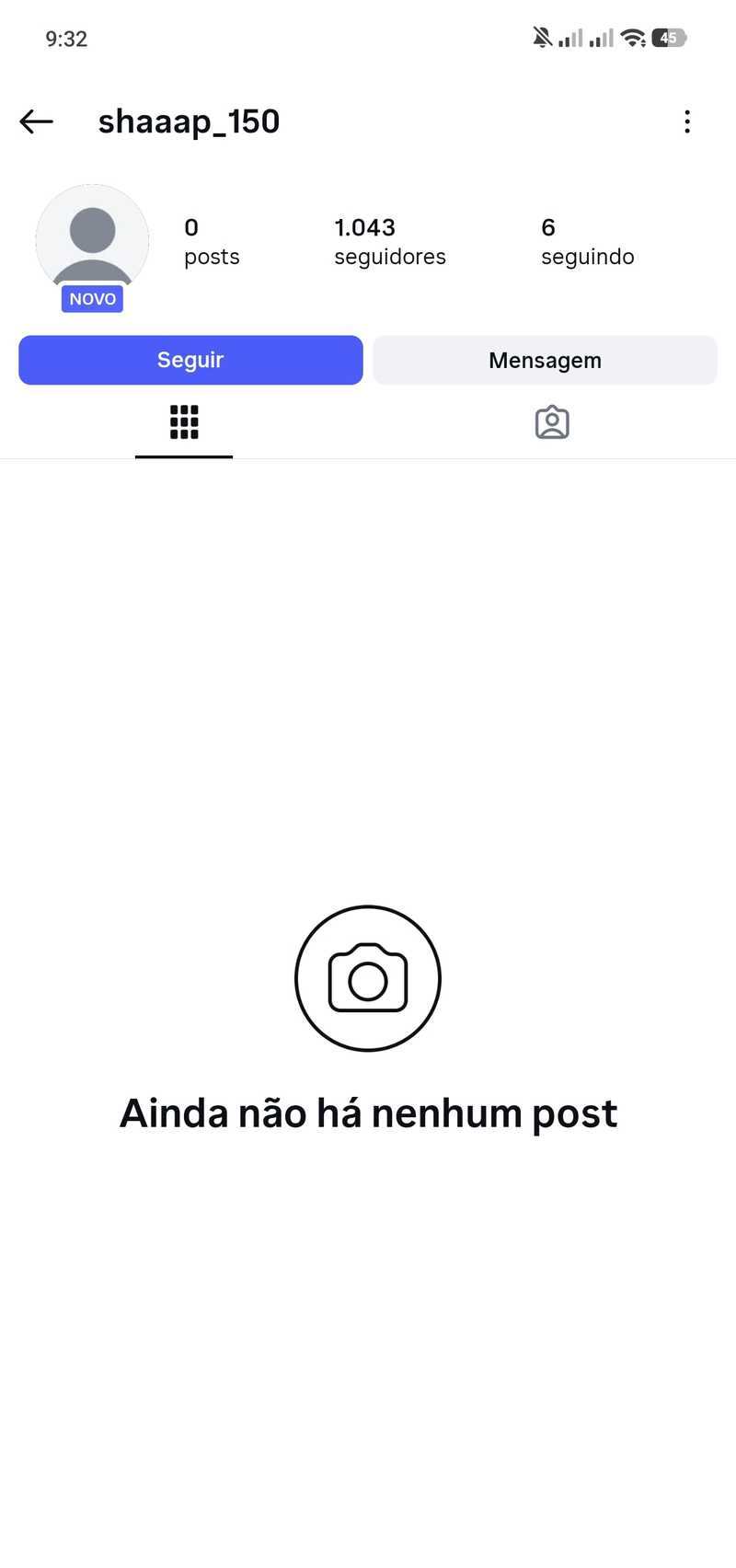Open the three-dot overflow menu
This screenshot has height=1568, width=736.
687,121
